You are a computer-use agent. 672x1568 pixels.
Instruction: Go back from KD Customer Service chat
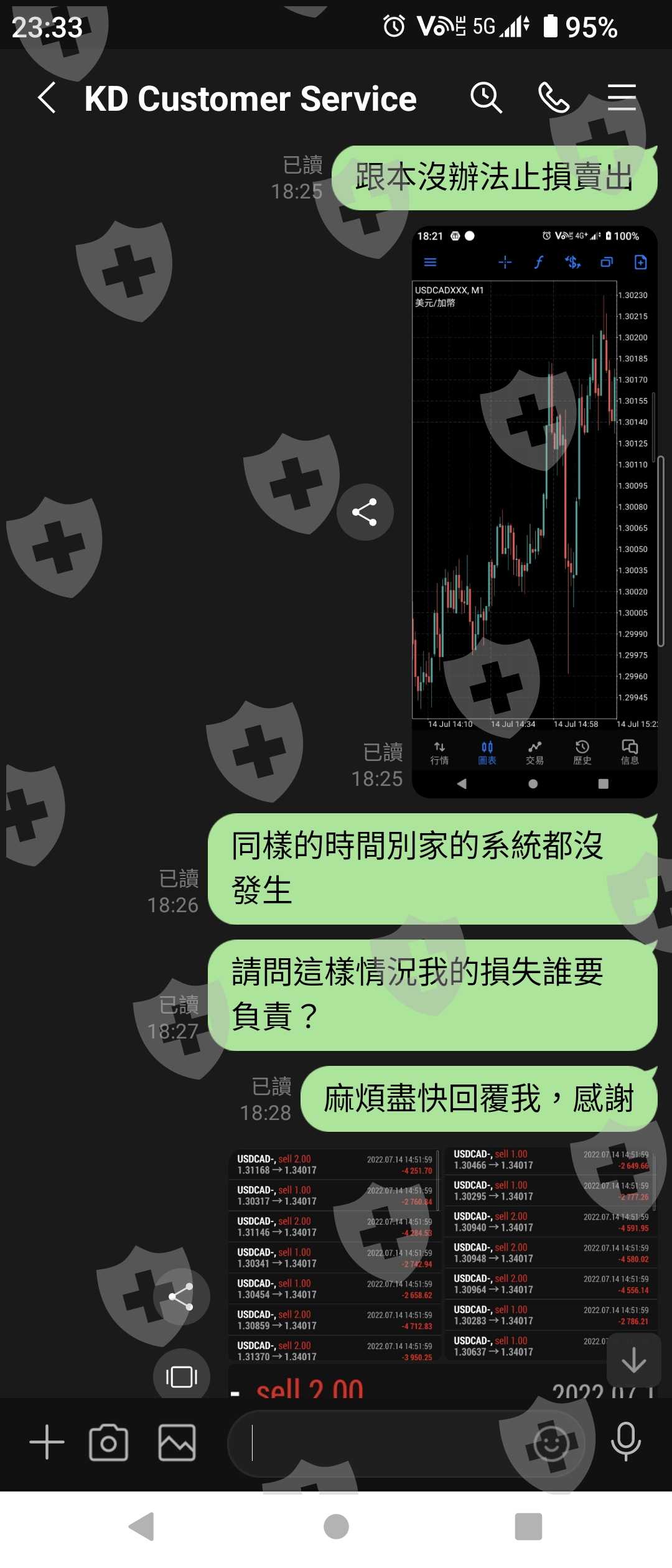47,98
